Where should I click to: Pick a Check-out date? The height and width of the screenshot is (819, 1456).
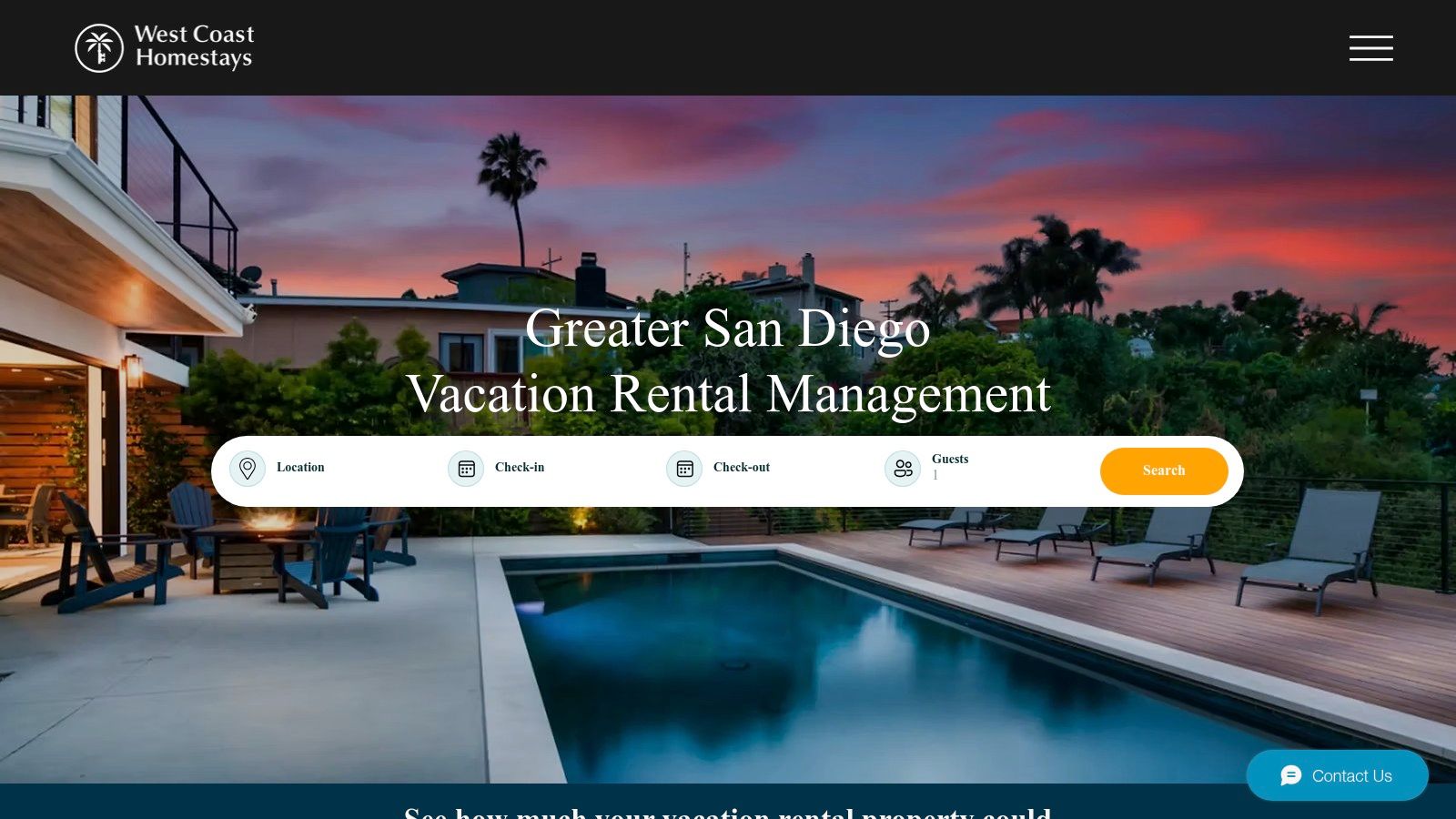point(741,468)
